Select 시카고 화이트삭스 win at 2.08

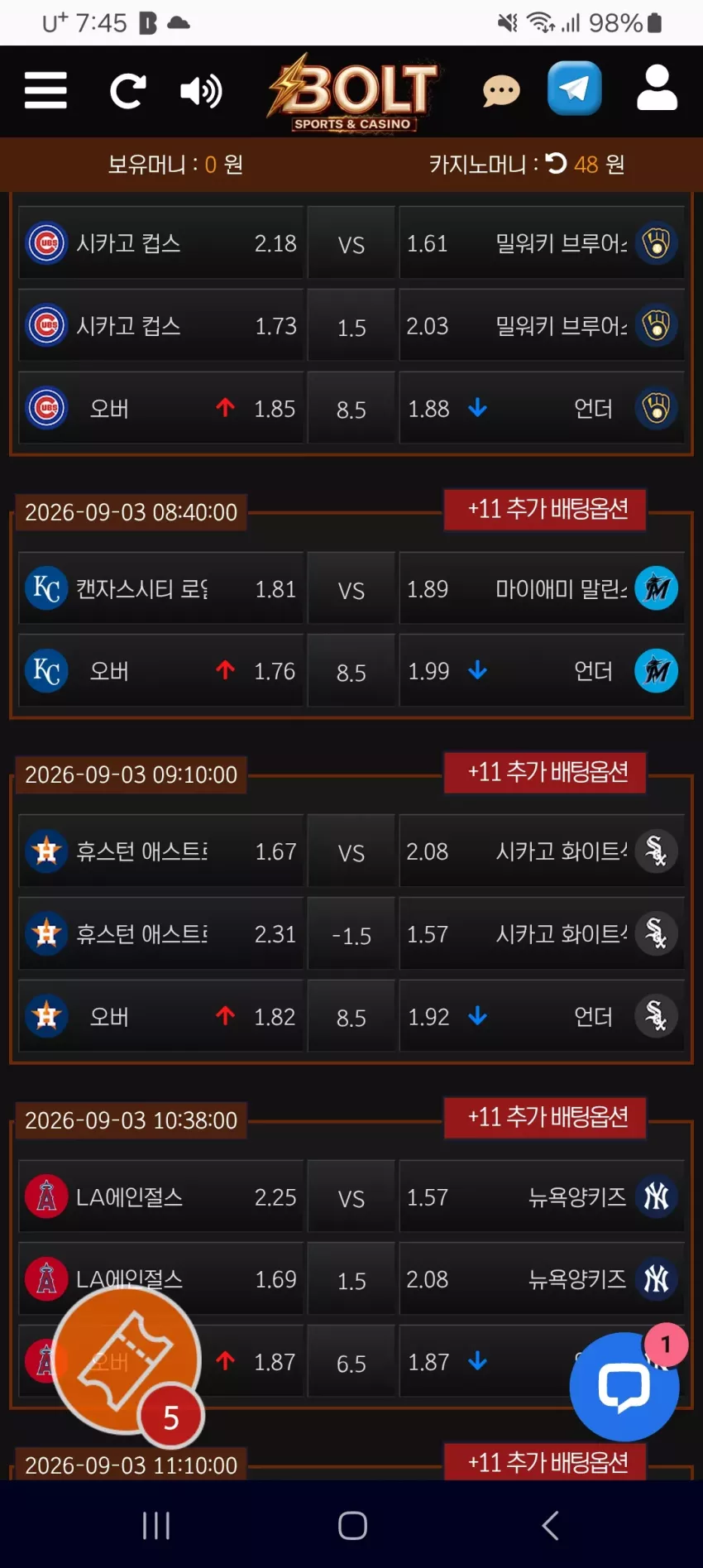(542, 851)
